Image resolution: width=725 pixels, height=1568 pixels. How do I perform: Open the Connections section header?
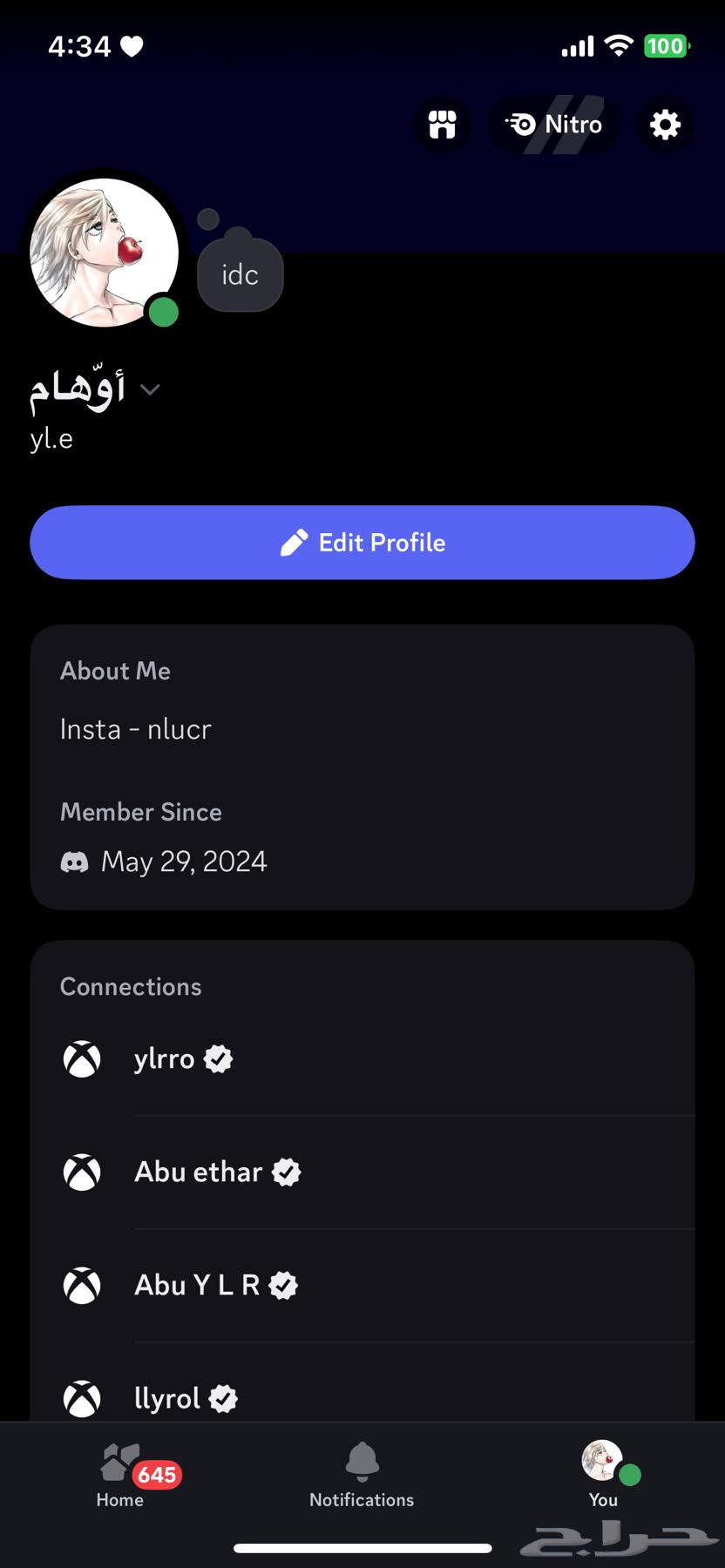tap(131, 986)
